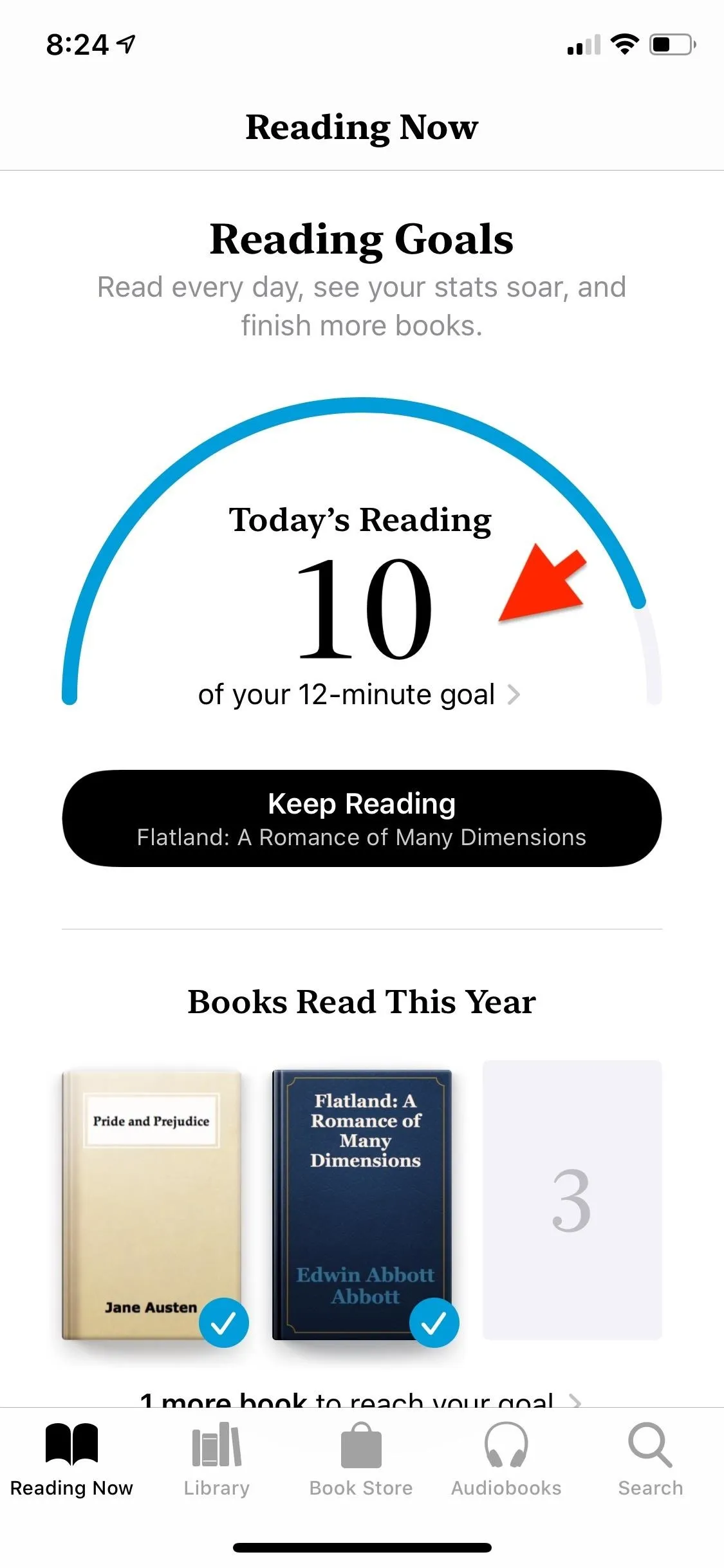Tap Keep Reading to resume Flatland
Viewport: 724px width, 1568px height.
[362, 818]
